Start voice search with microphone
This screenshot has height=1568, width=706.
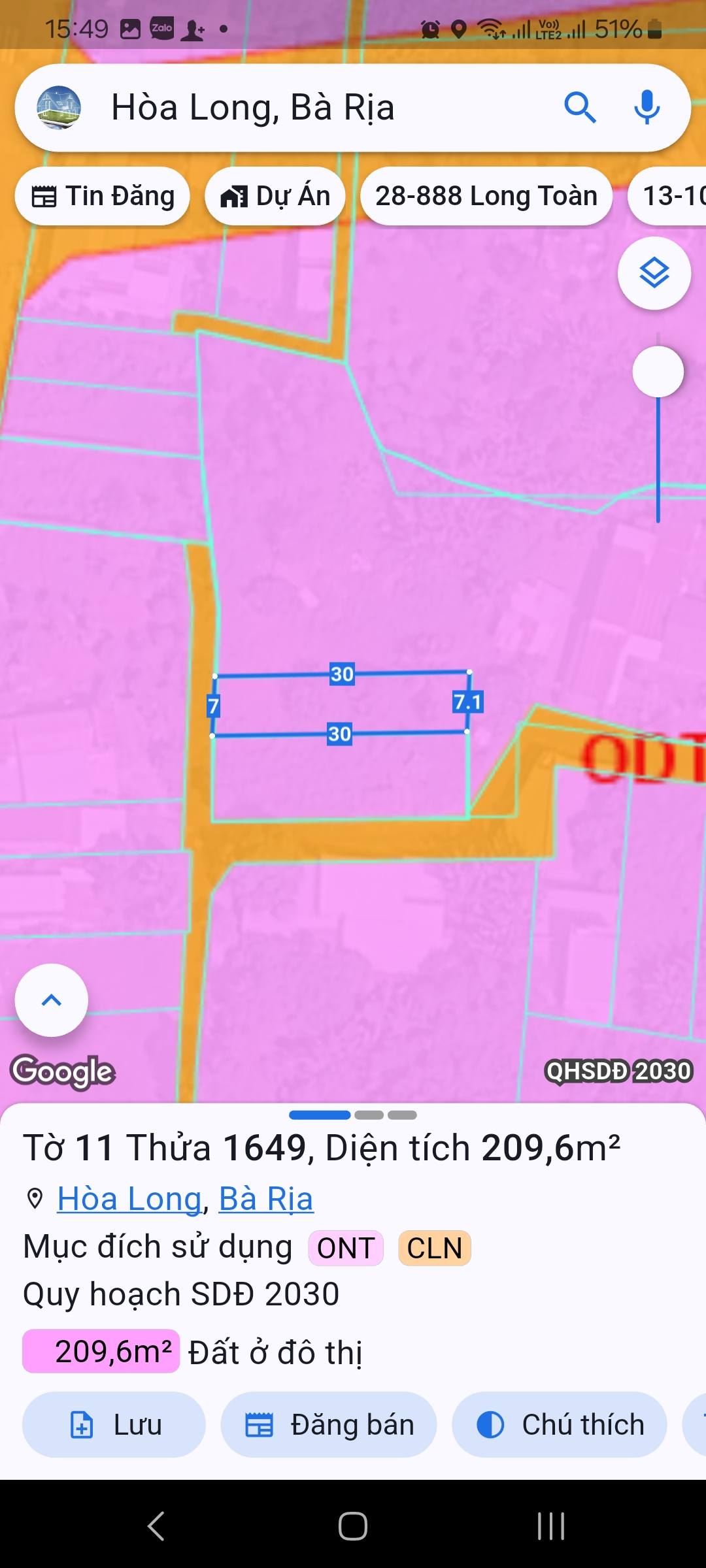point(647,108)
